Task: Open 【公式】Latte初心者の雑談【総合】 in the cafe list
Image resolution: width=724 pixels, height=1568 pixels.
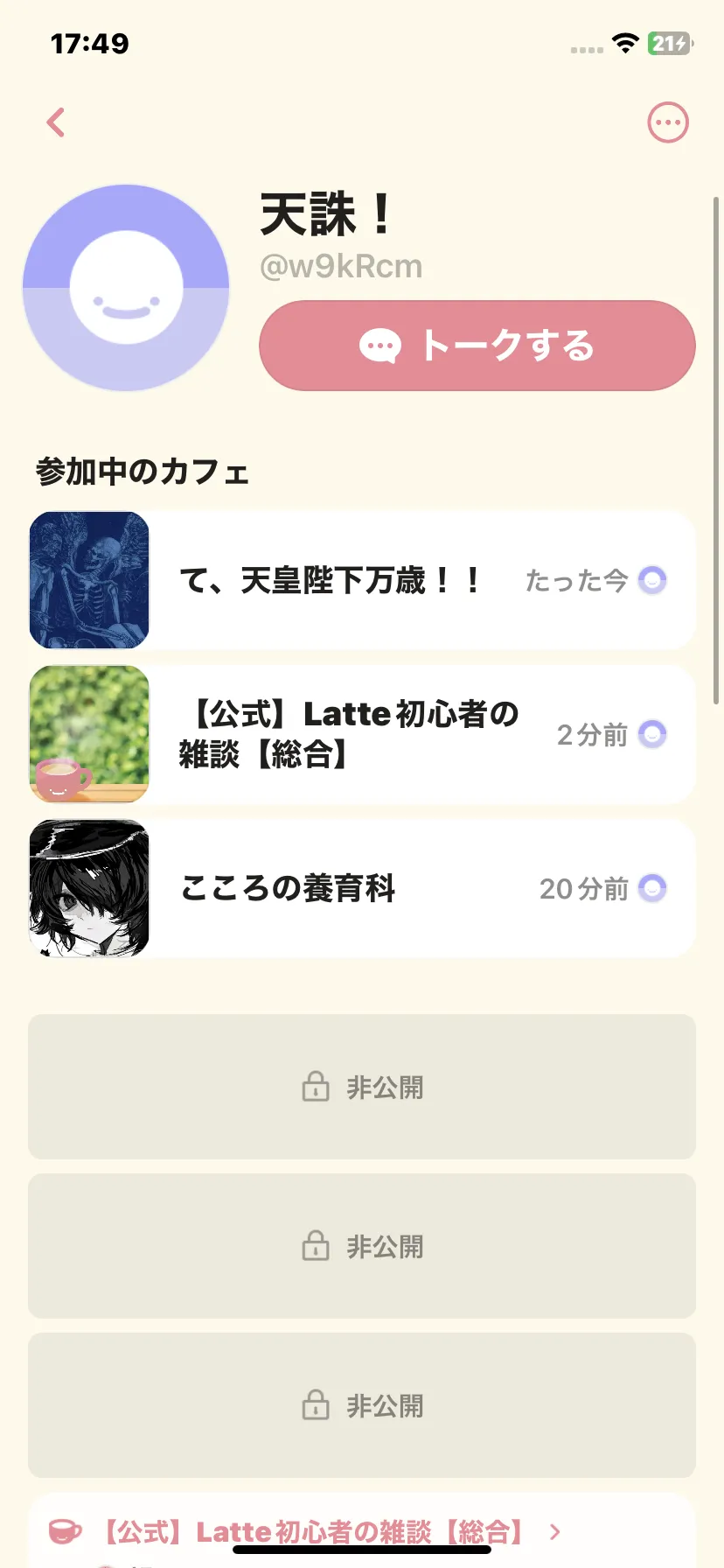Action: pos(362,734)
